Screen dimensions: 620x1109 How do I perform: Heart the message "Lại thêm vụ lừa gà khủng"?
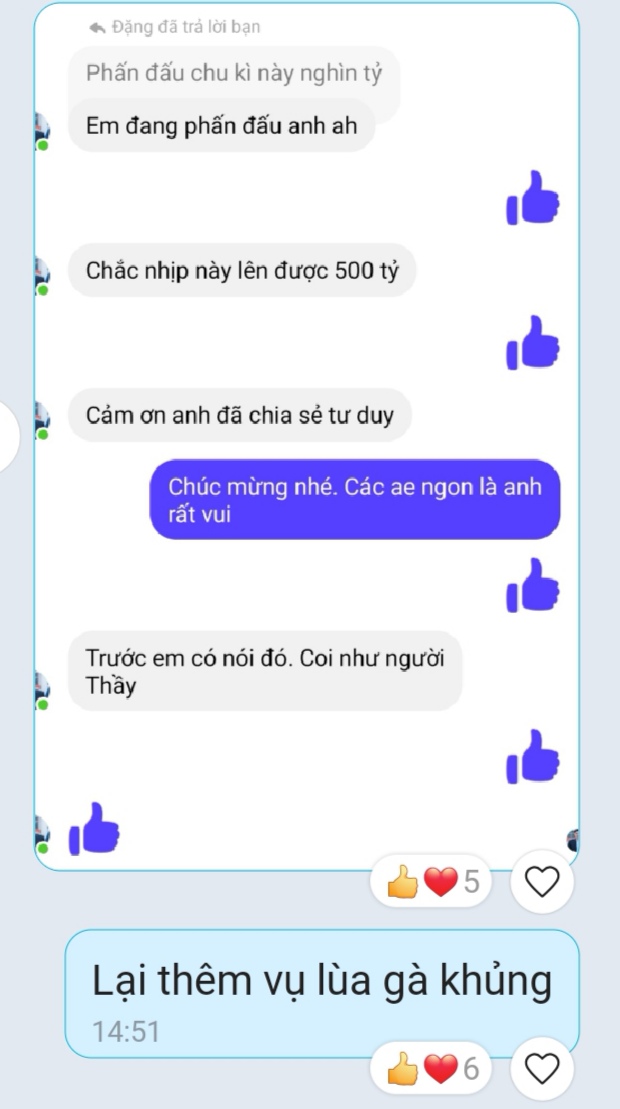(x=542, y=1069)
